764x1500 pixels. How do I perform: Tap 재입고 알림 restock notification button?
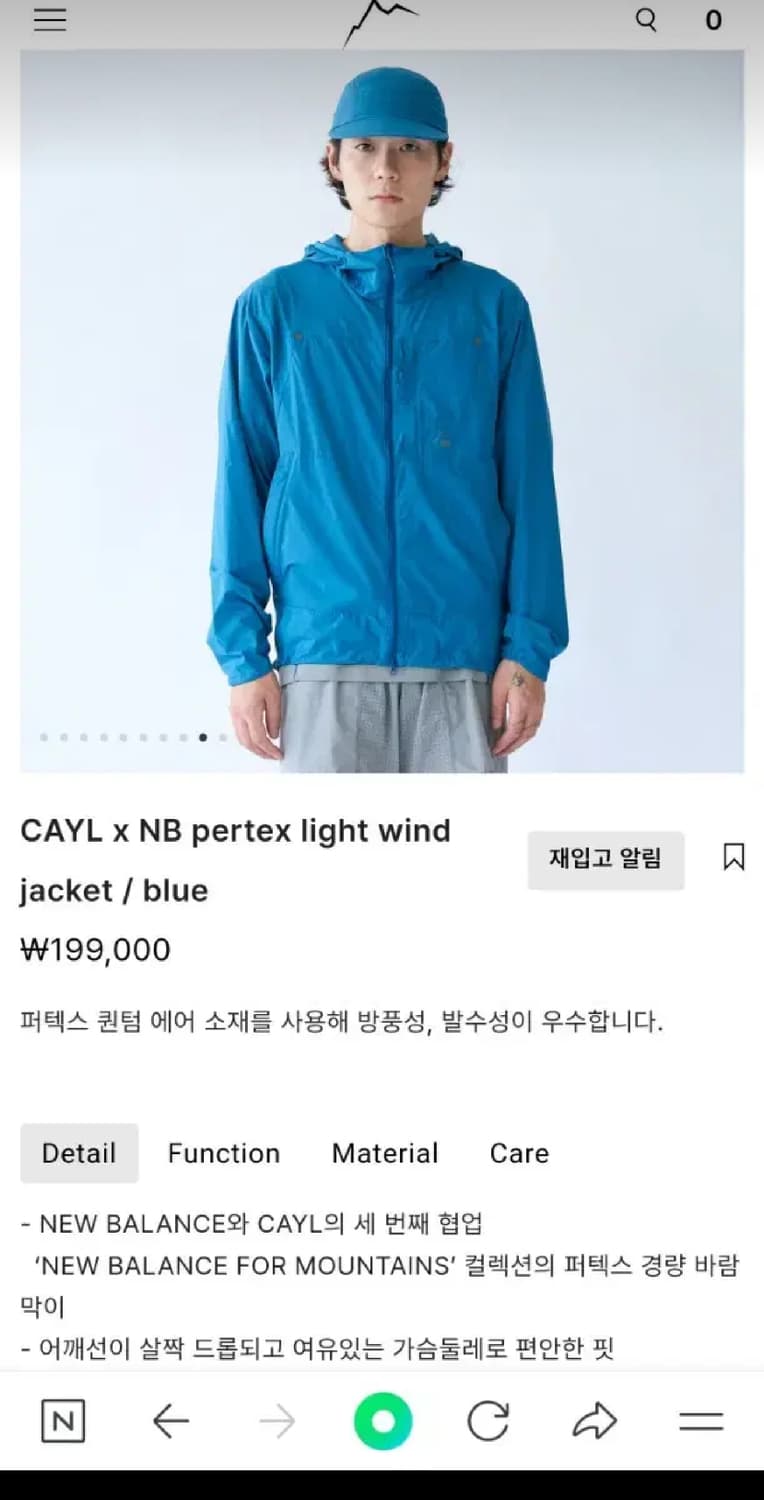click(x=605, y=860)
